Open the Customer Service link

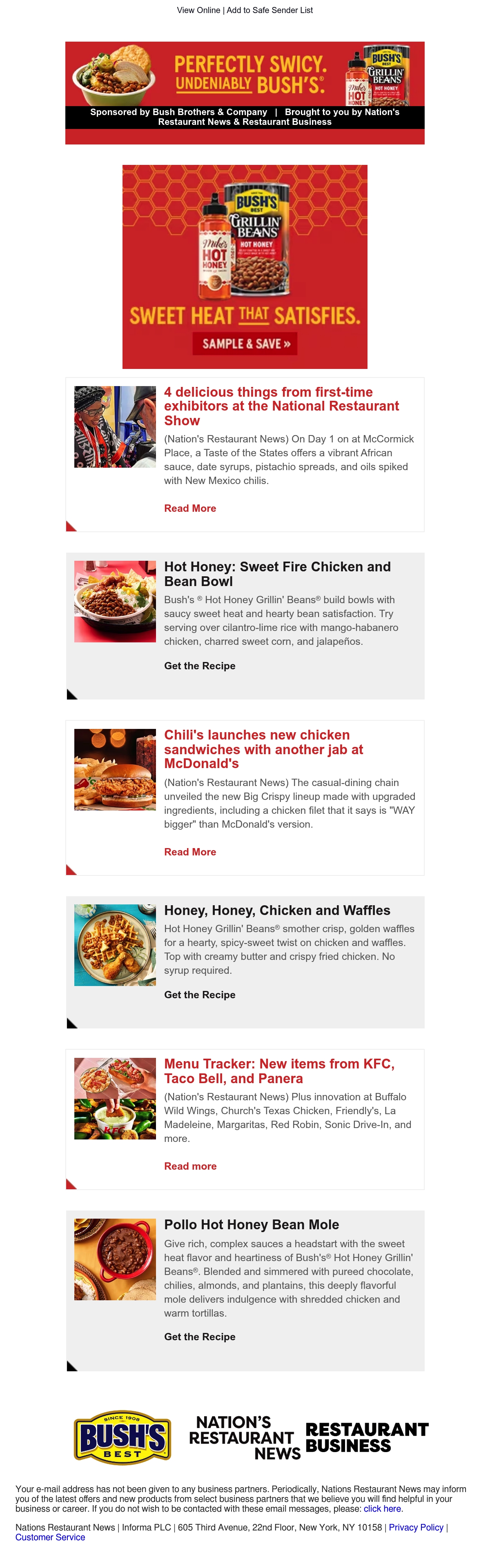50,1537
